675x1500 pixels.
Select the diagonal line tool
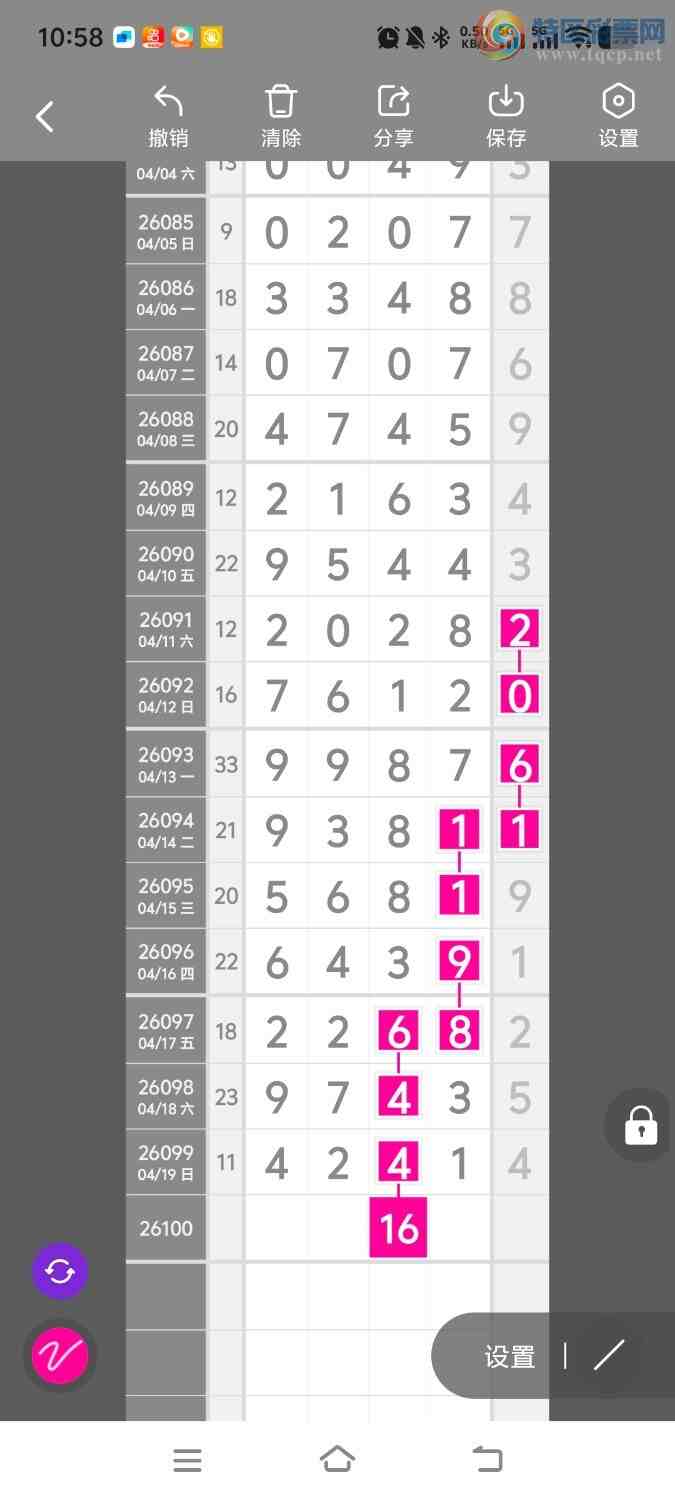point(608,1356)
